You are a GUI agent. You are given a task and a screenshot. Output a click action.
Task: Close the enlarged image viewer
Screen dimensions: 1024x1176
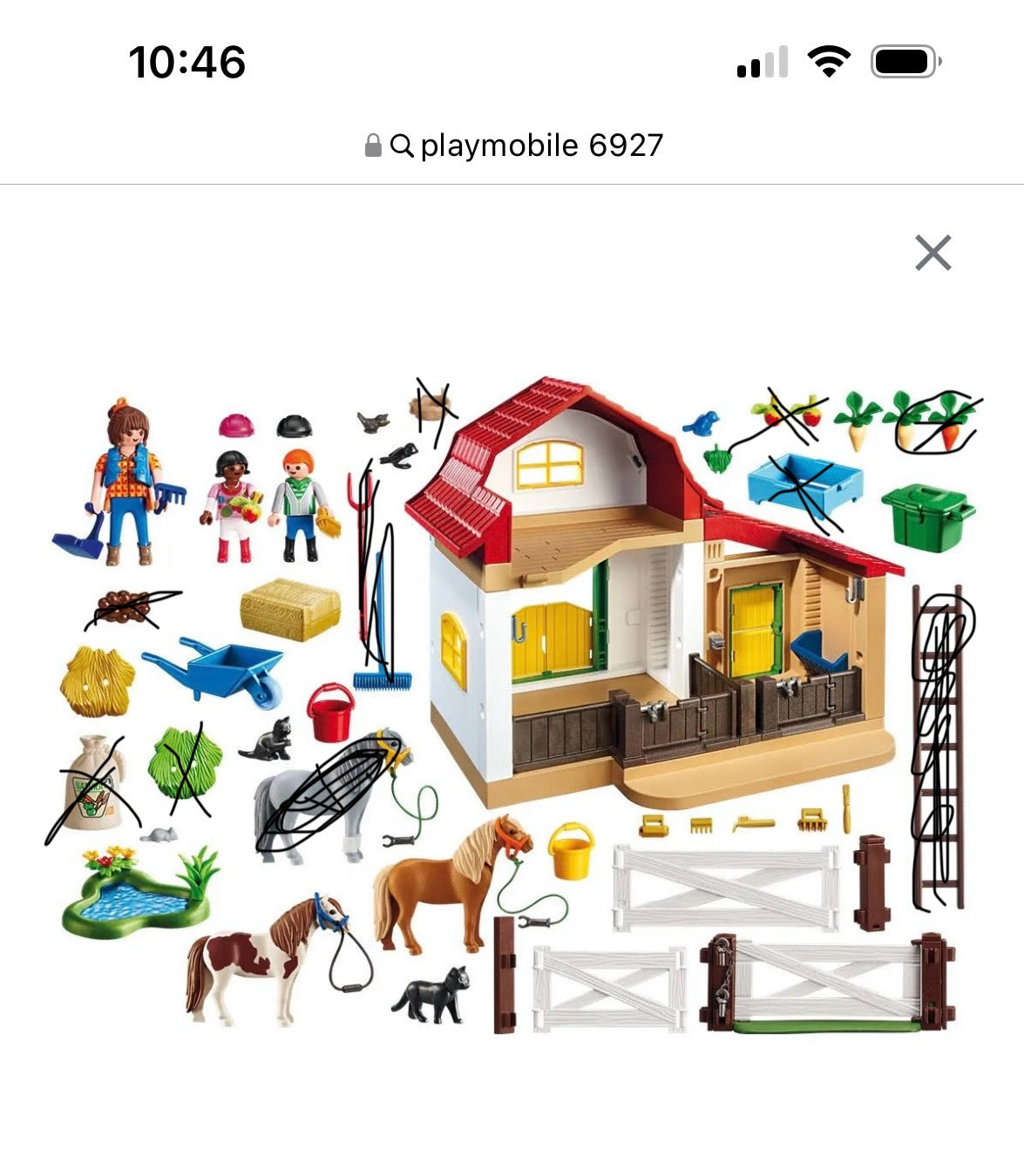point(932,253)
